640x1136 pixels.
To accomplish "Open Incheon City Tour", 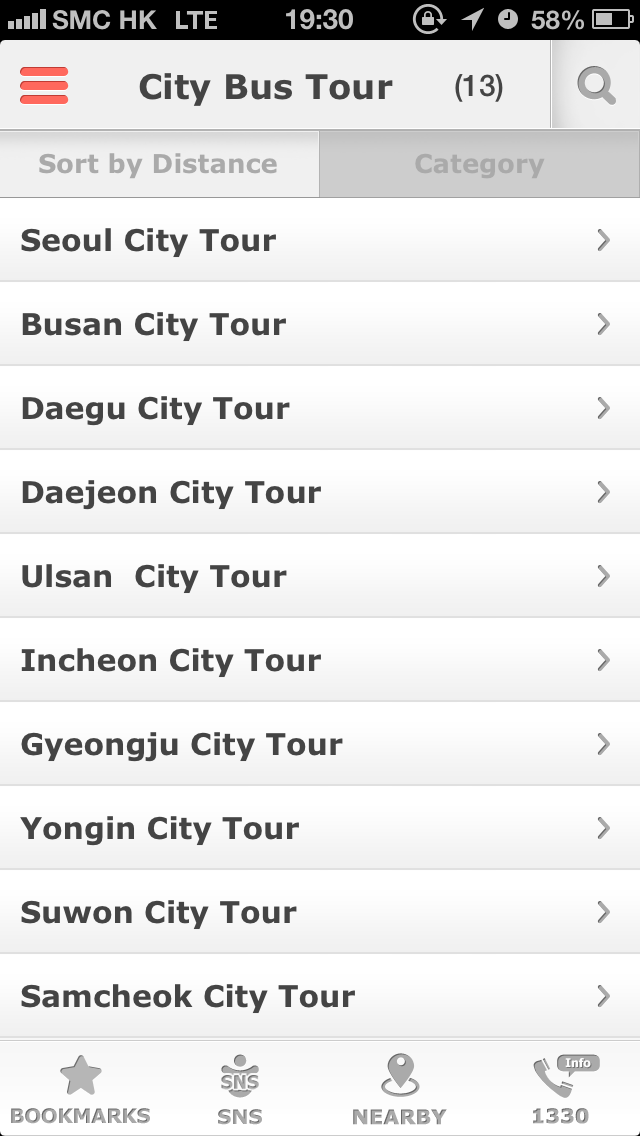I will 320,660.
